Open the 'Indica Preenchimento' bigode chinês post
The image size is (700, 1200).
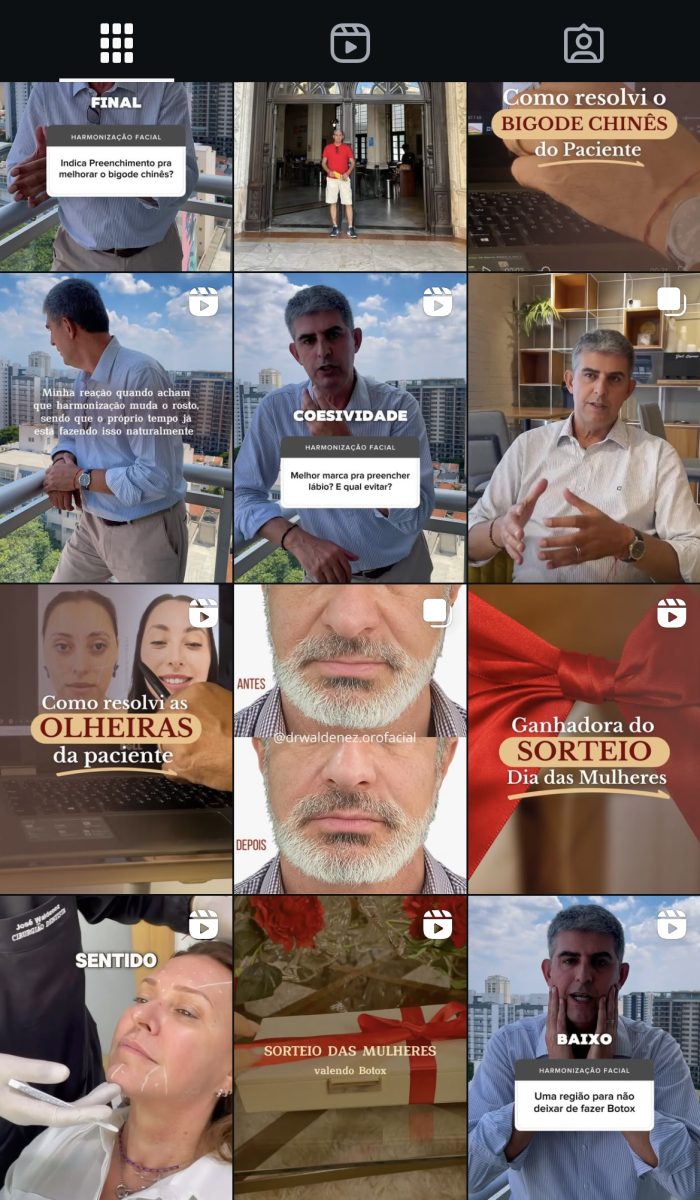[x=116, y=176]
